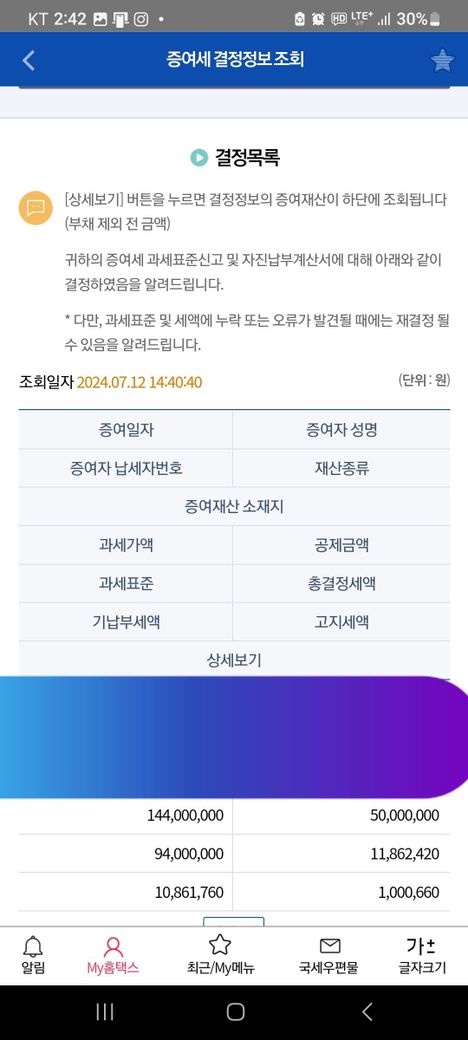Open 국세우편물 mail tab
The height and width of the screenshot is (1040, 468).
click(329, 955)
